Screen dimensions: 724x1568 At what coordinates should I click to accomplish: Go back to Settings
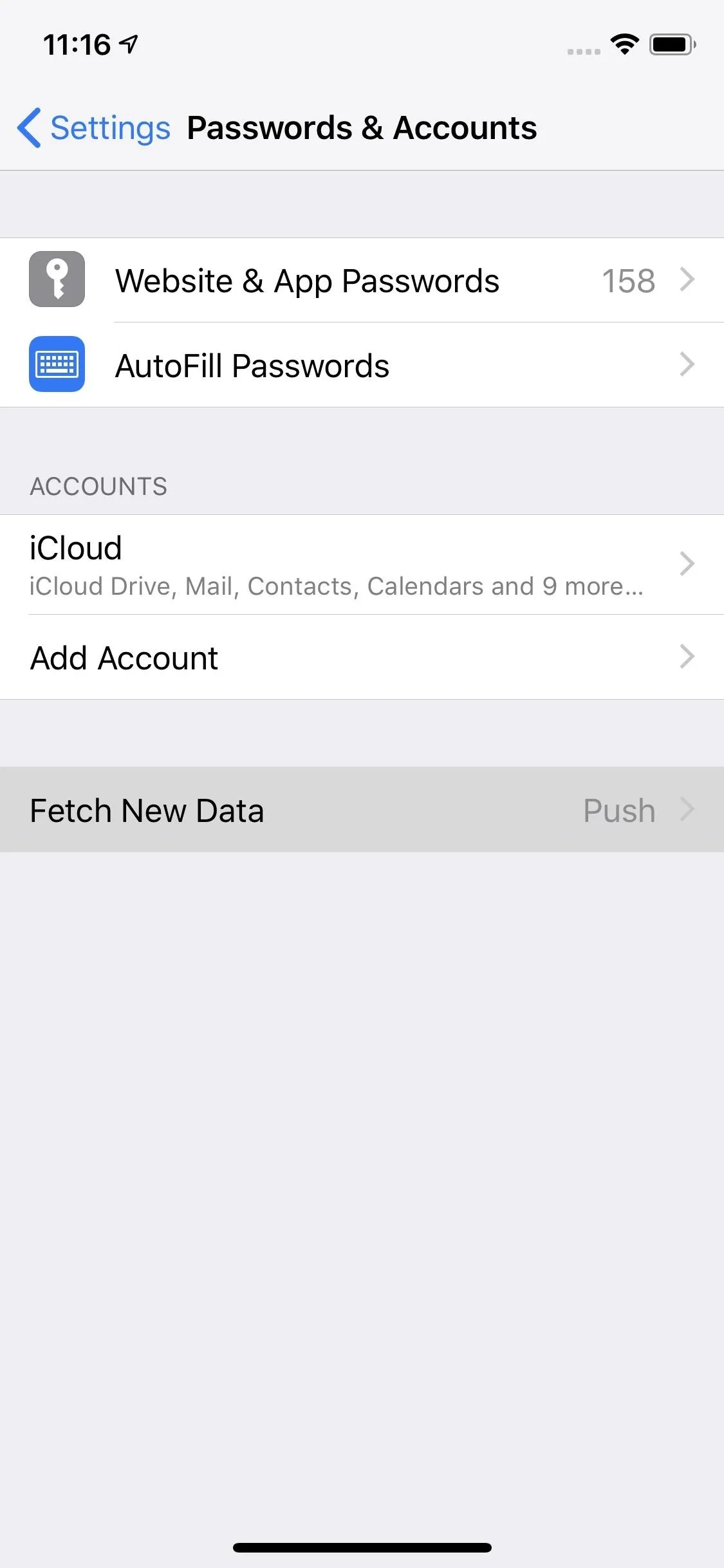[x=94, y=127]
